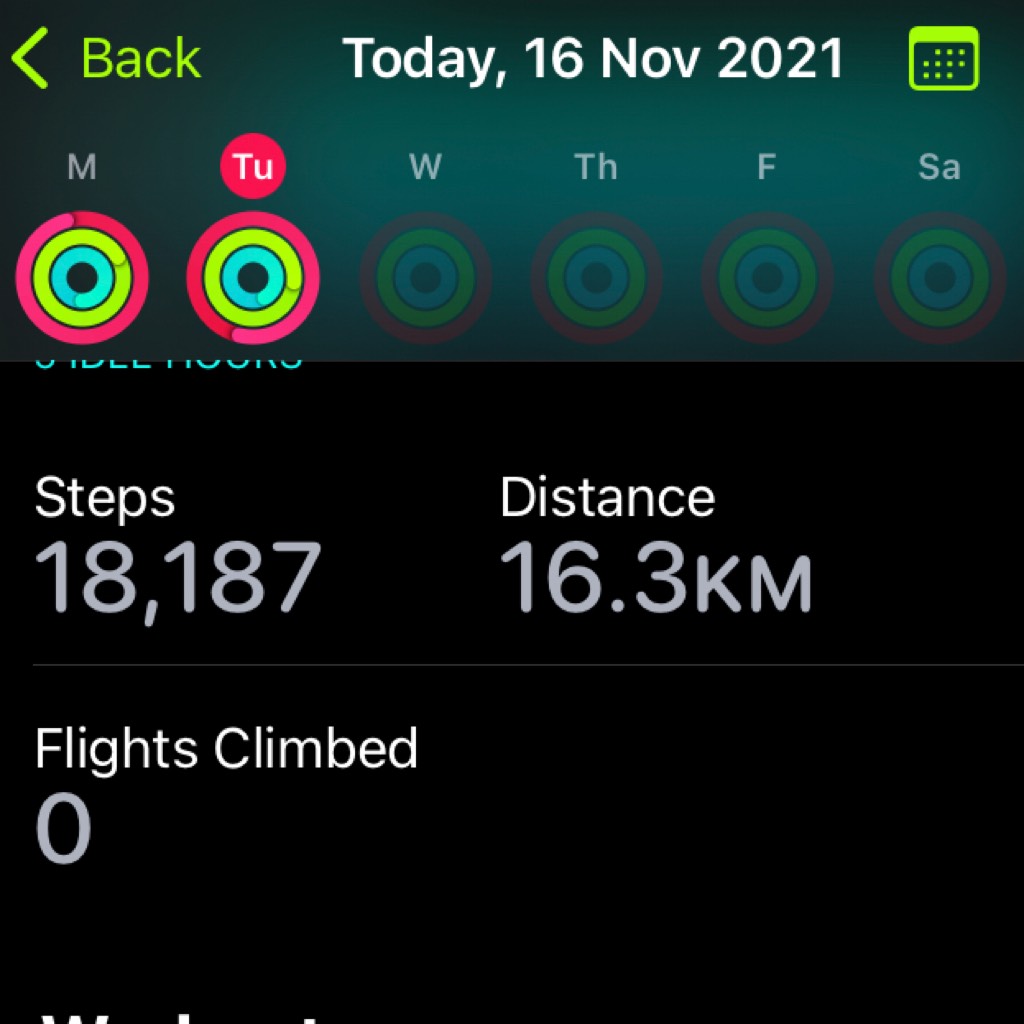Switch to Friday's activity rings
The height and width of the screenshot is (1024, 1024).
[767, 277]
